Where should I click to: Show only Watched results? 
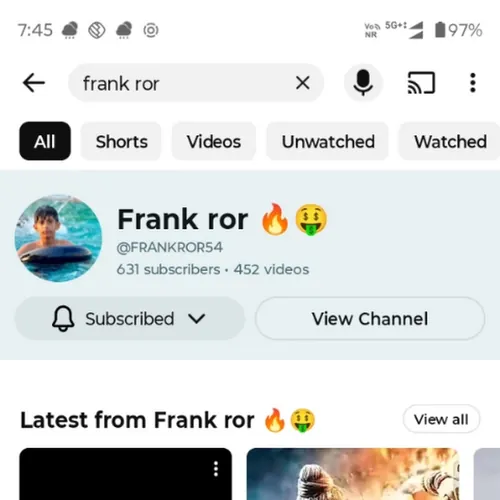450,141
